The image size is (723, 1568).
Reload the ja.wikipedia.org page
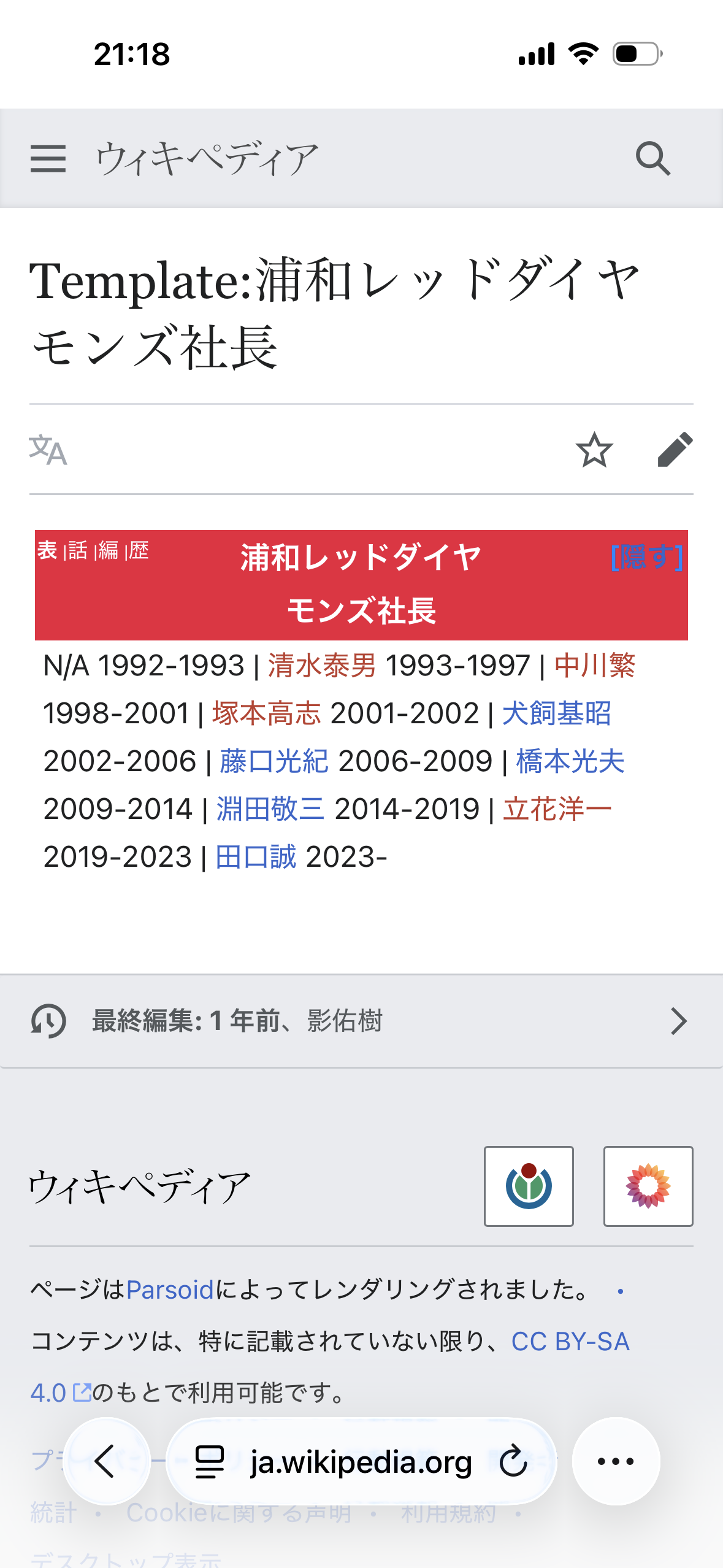pyautogui.click(x=513, y=1461)
